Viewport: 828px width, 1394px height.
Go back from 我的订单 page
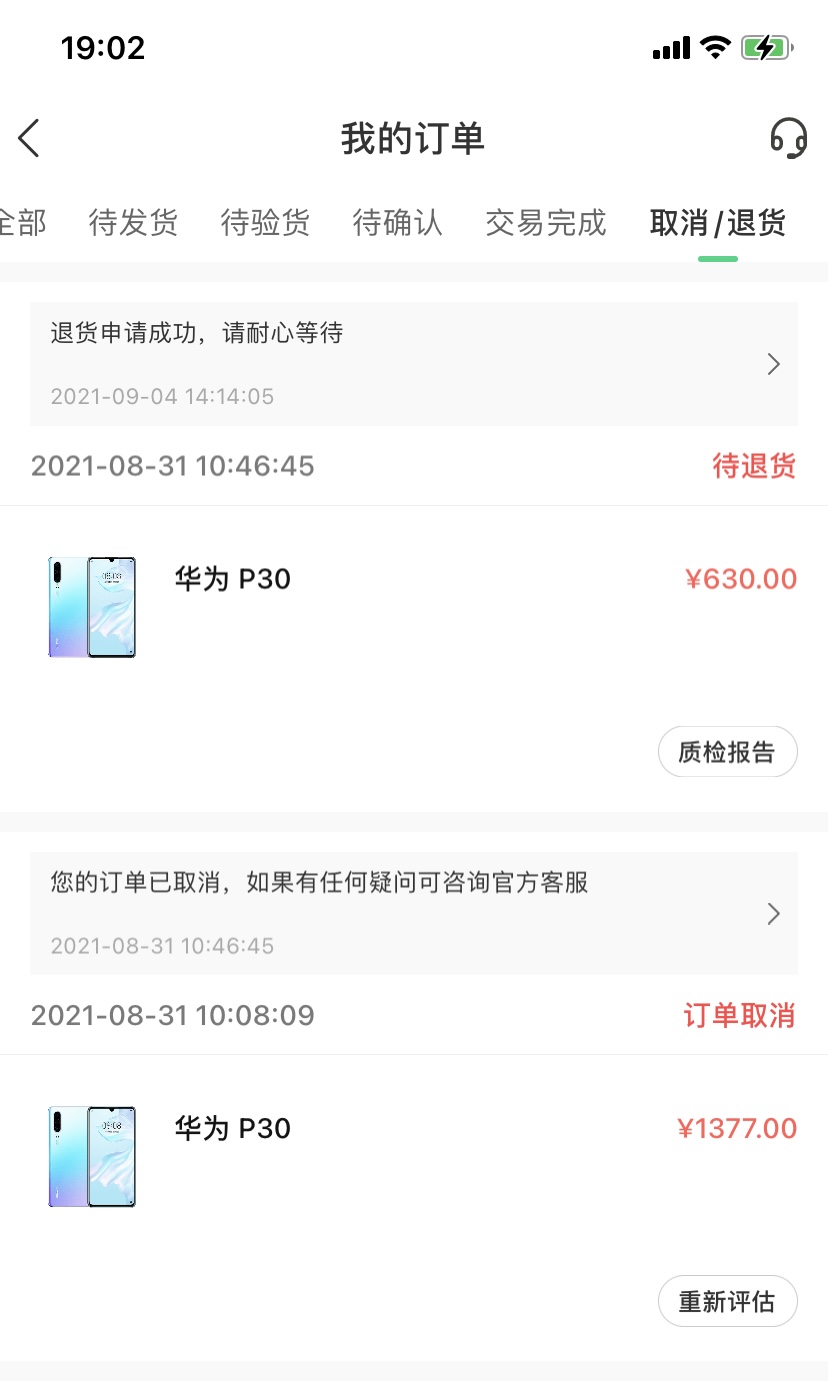[x=29, y=138]
